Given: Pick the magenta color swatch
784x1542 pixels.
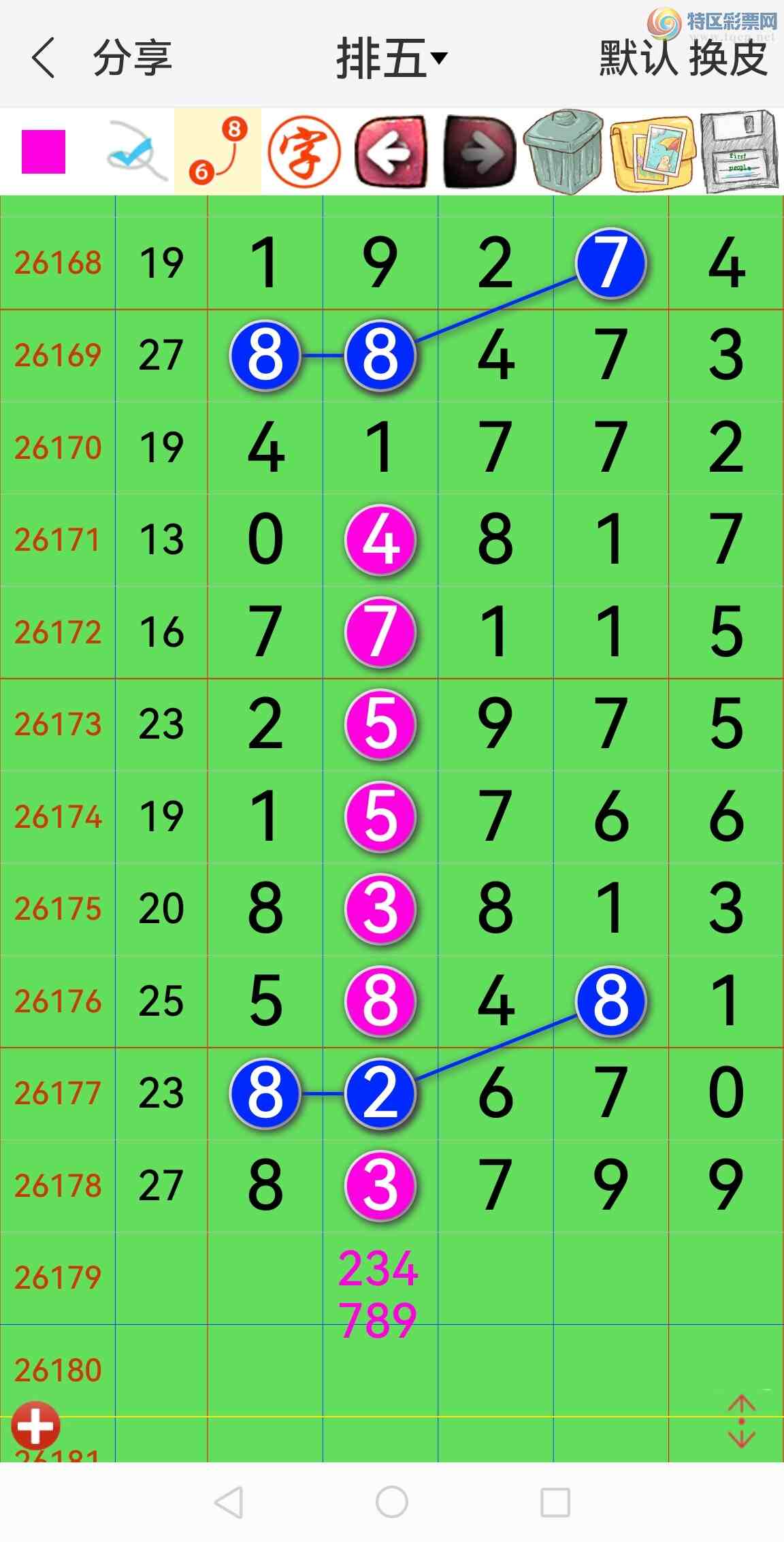Looking at the screenshot, I should (44, 151).
